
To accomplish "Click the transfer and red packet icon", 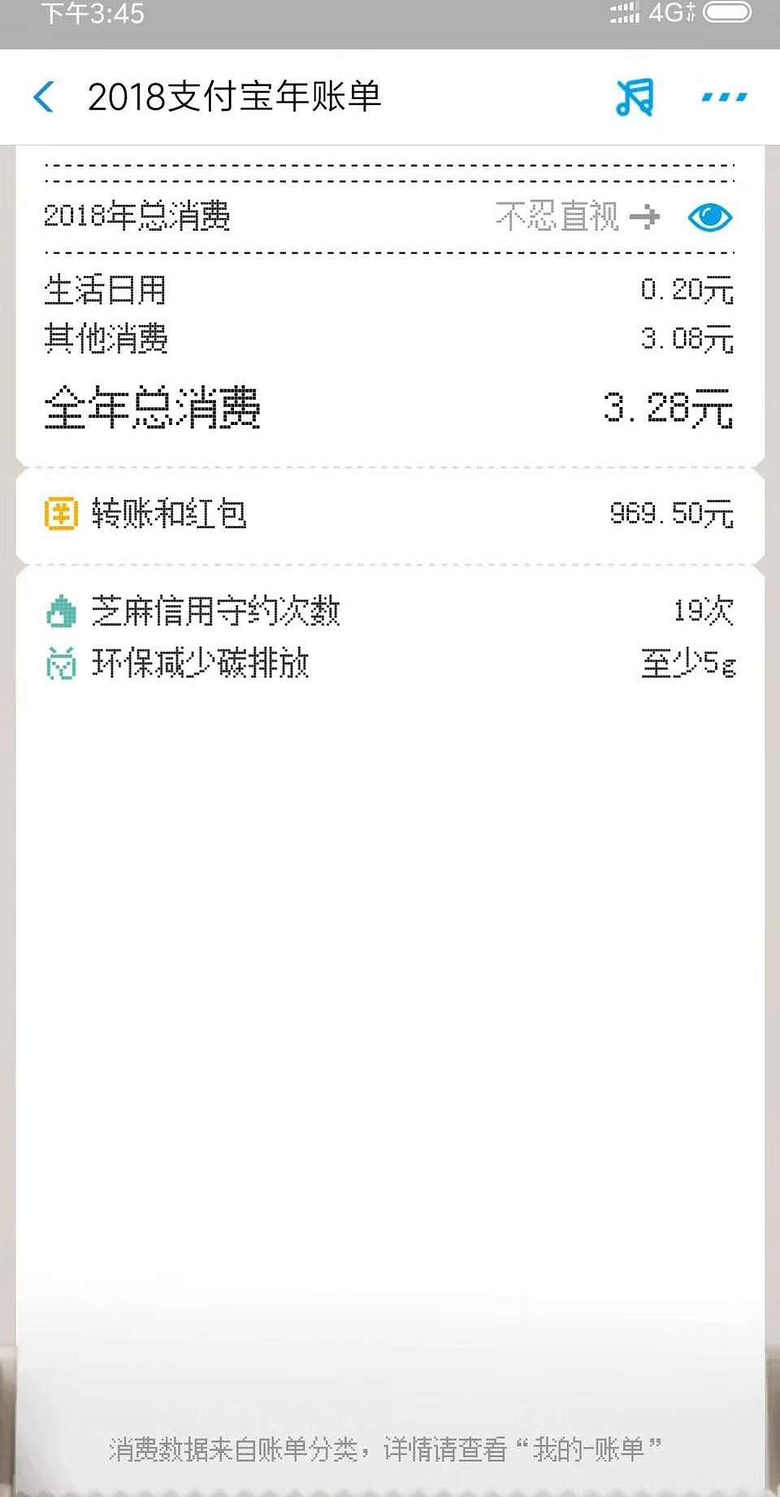I will [x=60, y=512].
